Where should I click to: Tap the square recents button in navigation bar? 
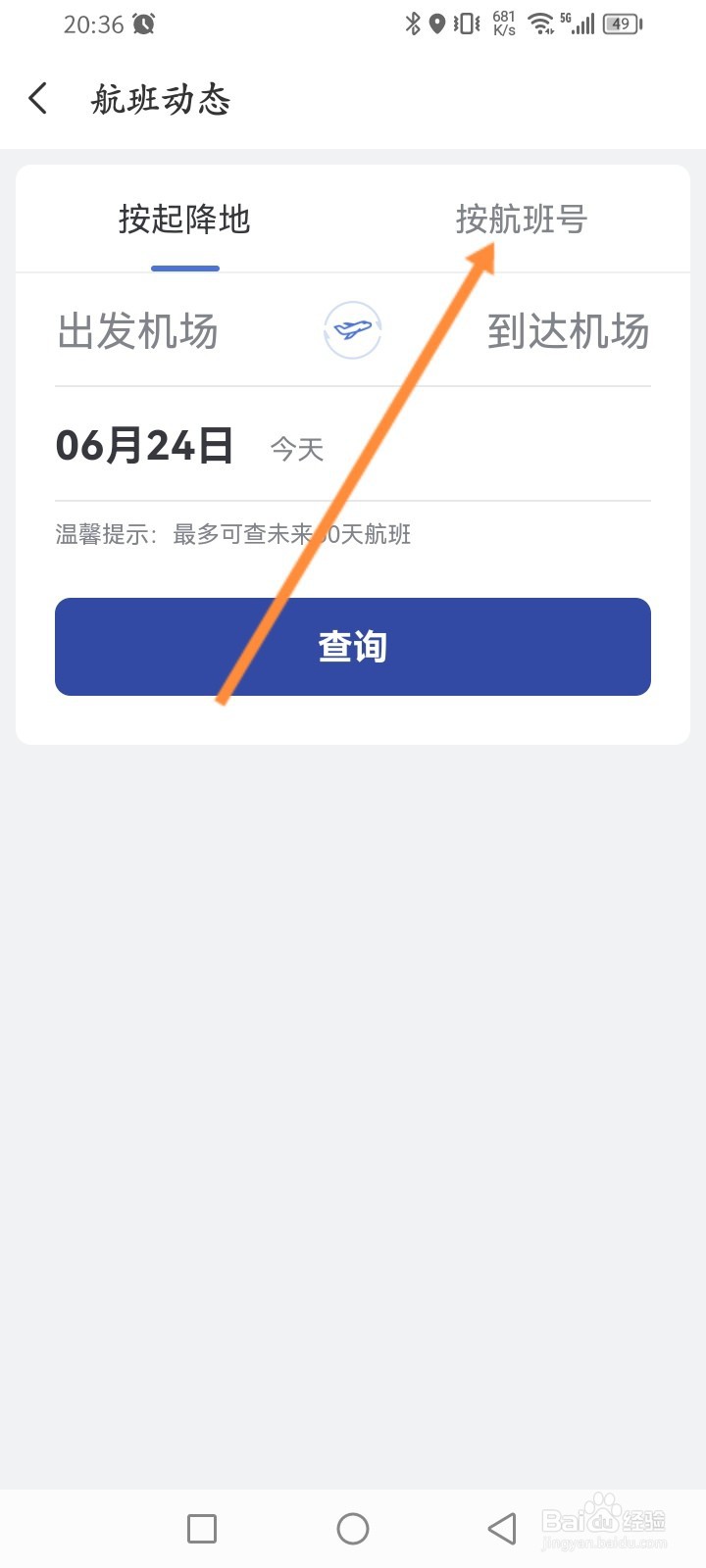pyautogui.click(x=201, y=1527)
